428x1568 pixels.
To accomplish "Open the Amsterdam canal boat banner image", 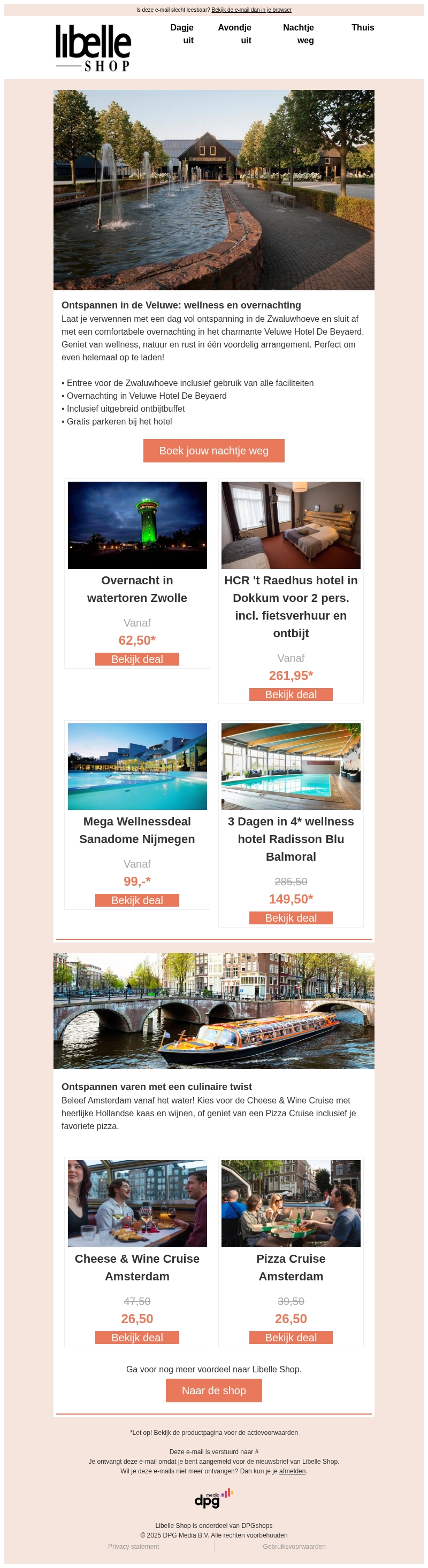I will pos(213,1010).
